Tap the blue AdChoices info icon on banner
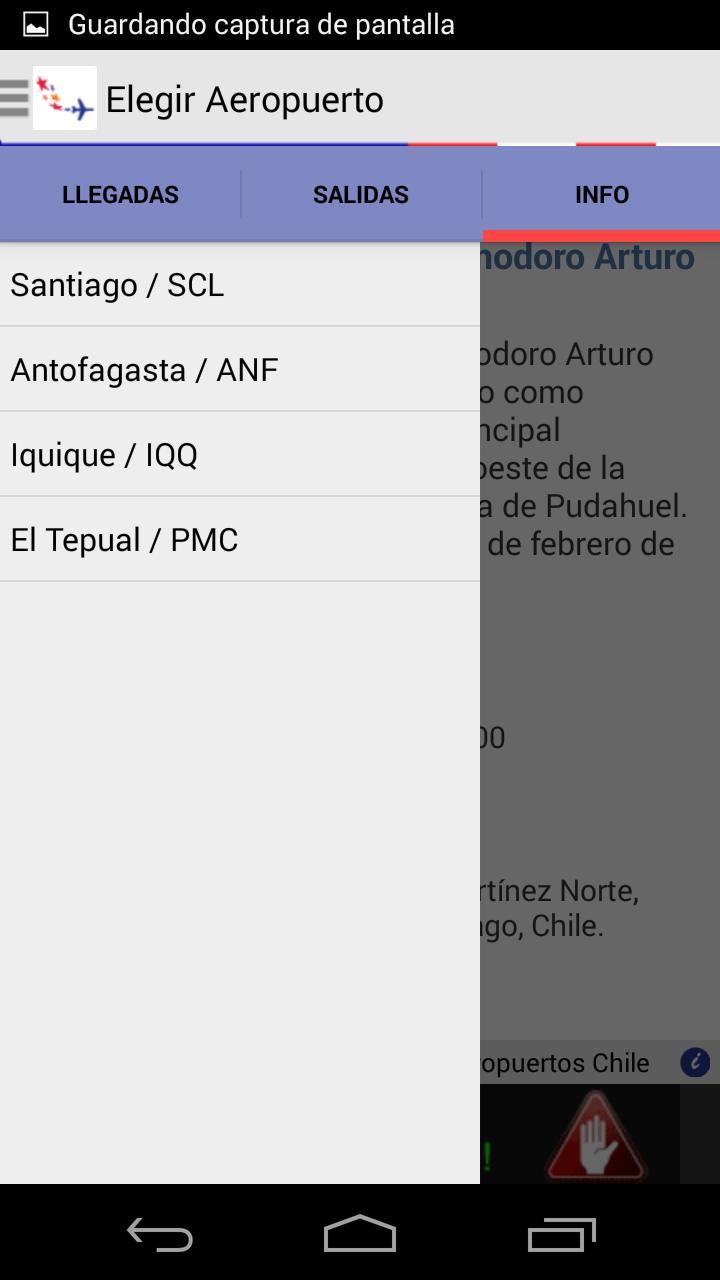720x1280 pixels. pyautogui.click(x=697, y=1063)
